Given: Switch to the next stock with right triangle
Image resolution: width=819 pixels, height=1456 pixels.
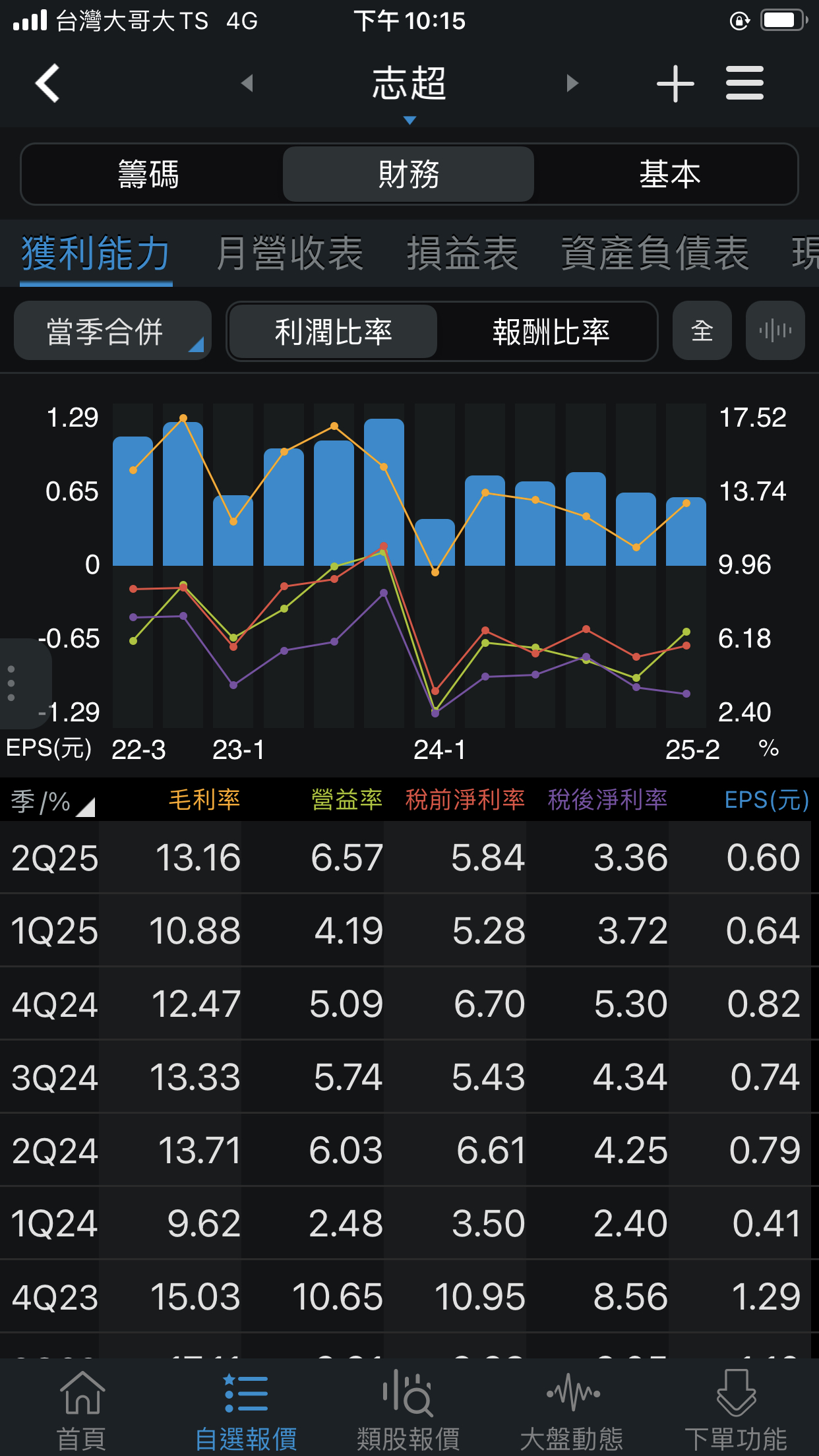Looking at the screenshot, I should click(x=572, y=83).
